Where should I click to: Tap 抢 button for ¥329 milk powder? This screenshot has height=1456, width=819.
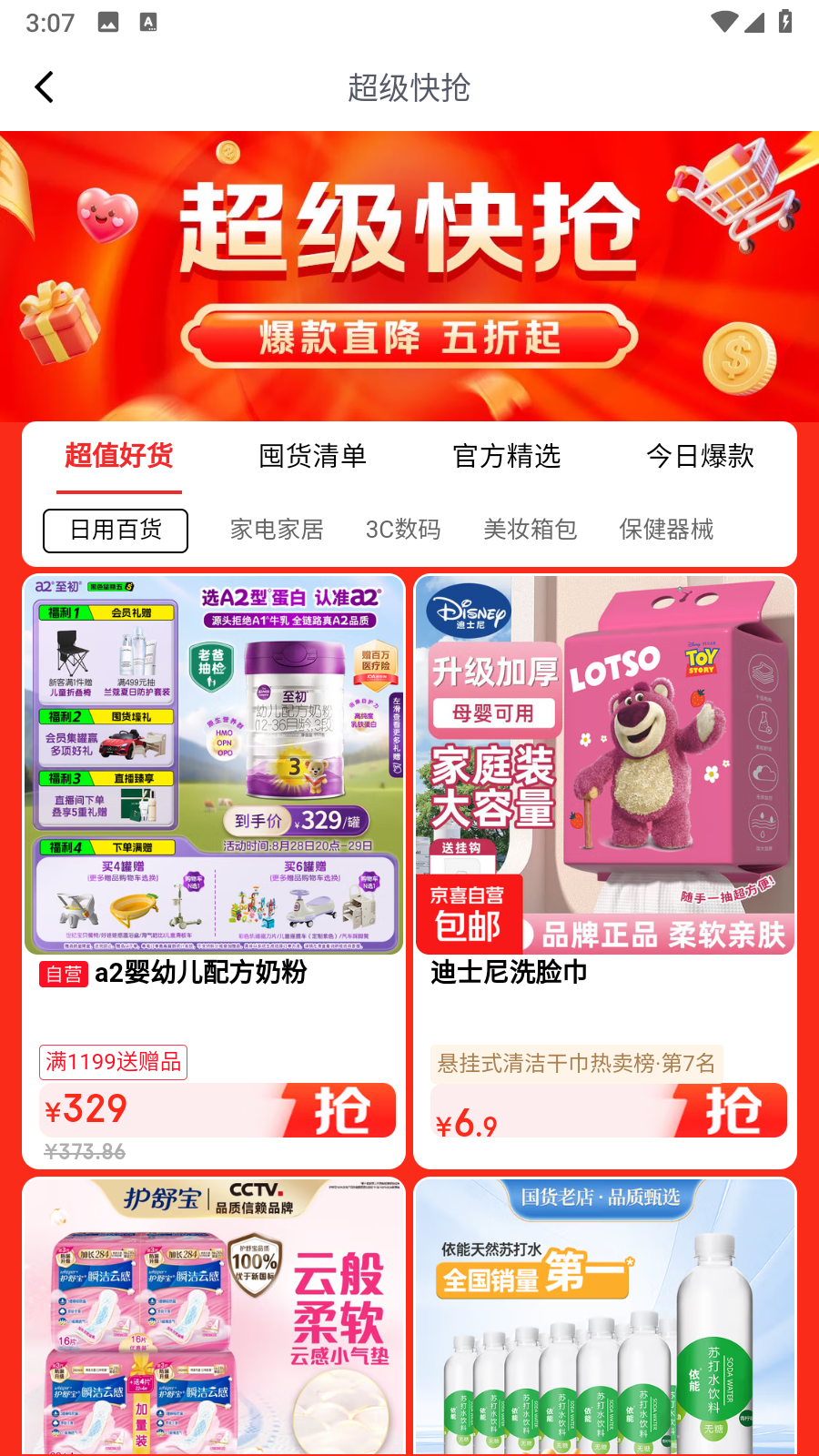coord(341,1110)
